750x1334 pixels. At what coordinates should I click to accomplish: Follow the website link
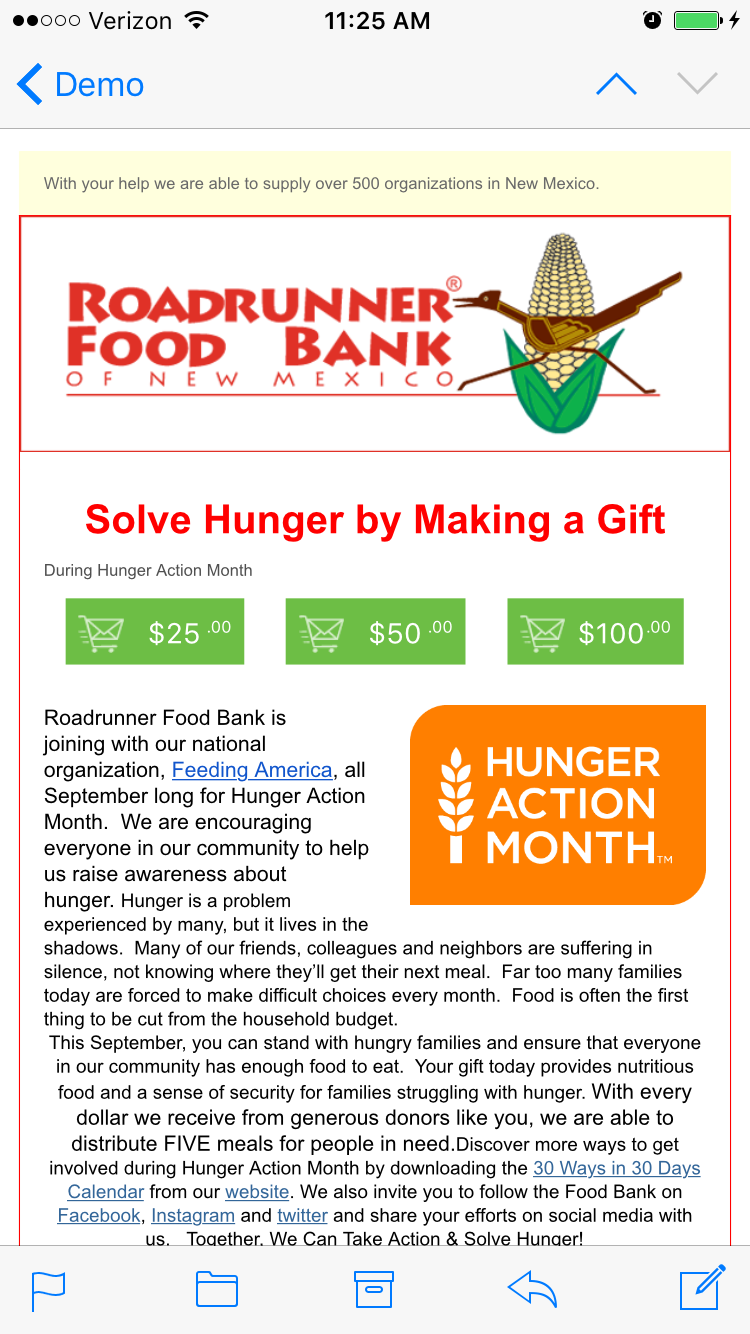point(257,1192)
